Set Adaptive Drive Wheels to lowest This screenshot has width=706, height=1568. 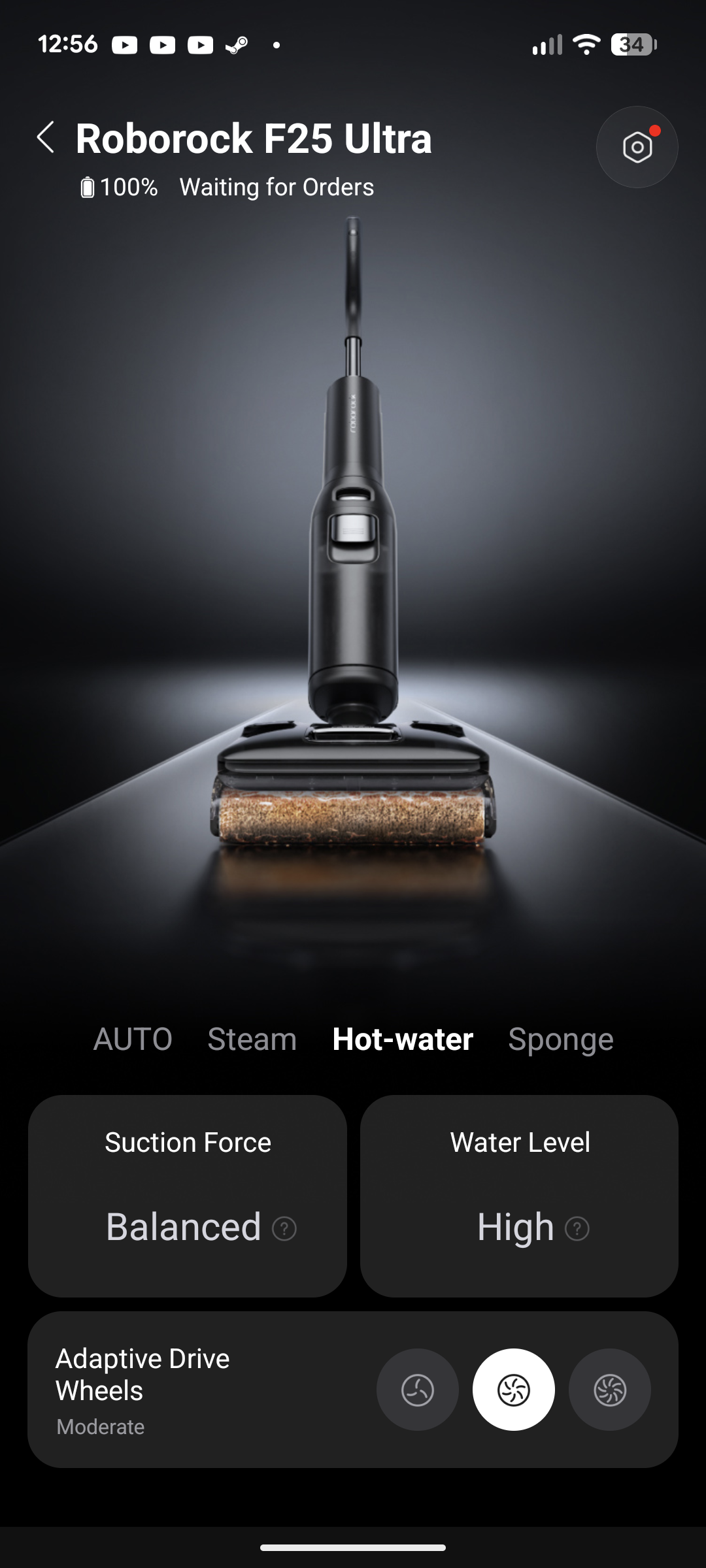click(417, 1390)
